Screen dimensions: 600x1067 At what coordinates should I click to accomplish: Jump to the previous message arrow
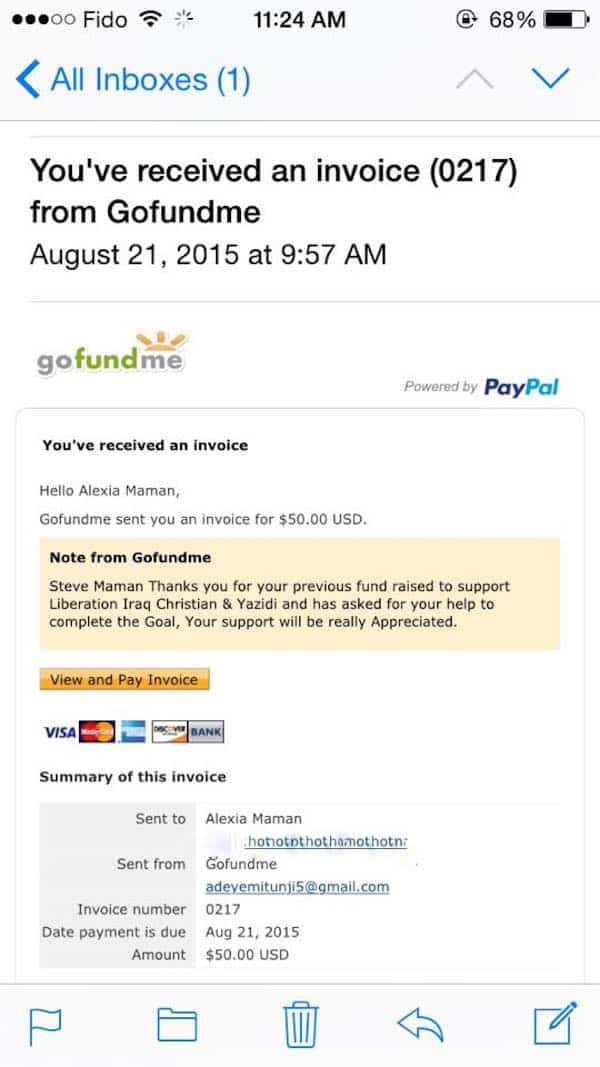[474, 79]
